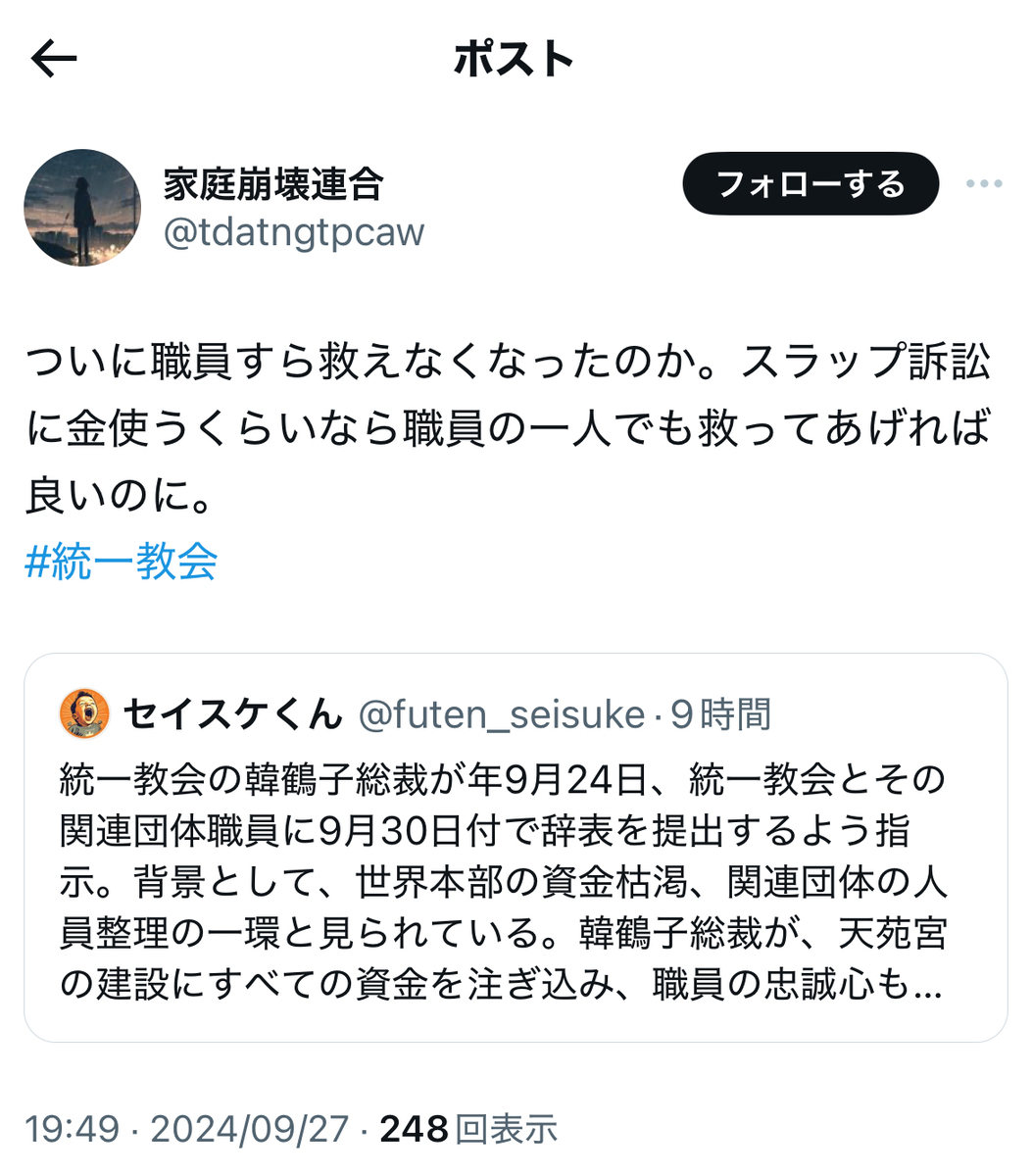Open 家庭崩壊連合's profile picture

82,208
